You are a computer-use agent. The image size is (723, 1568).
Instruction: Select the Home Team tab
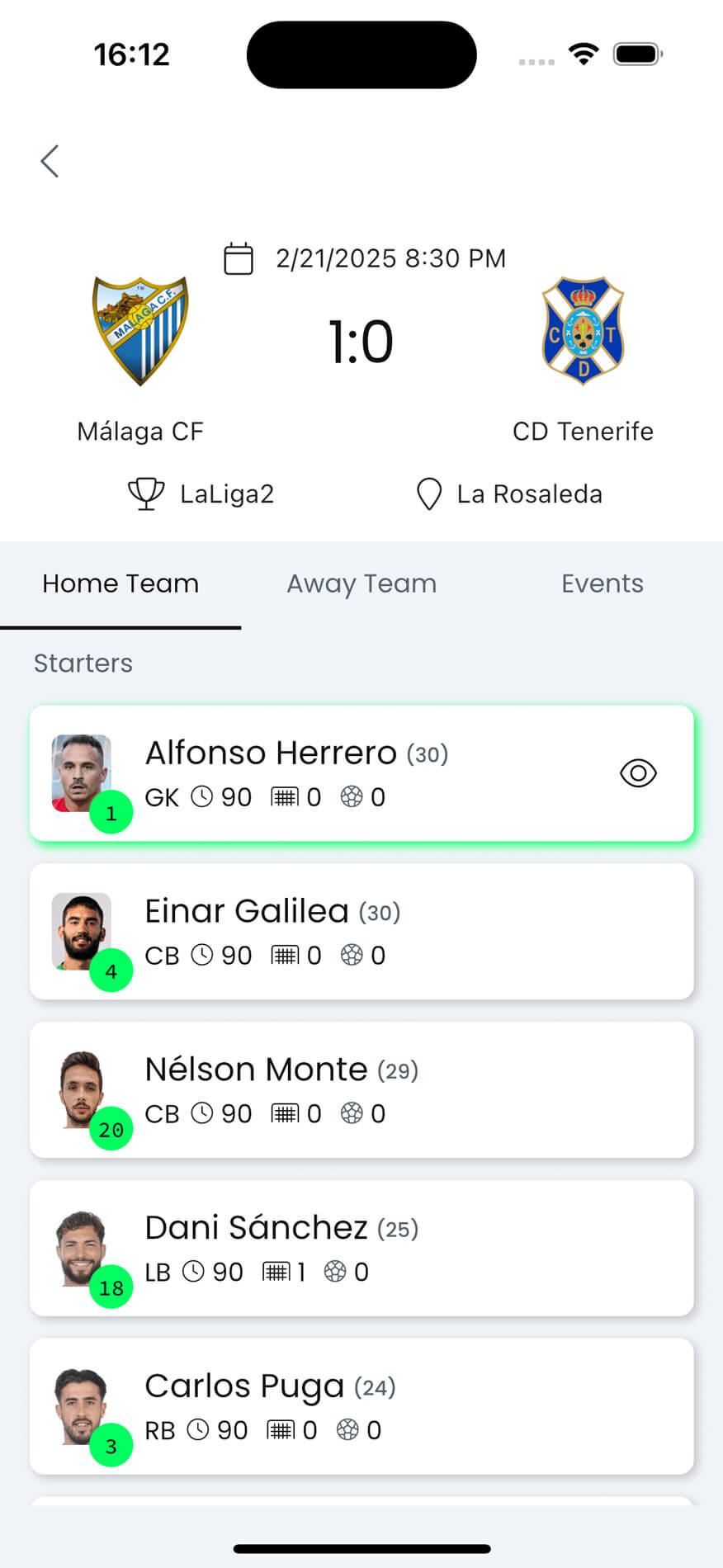(120, 584)
